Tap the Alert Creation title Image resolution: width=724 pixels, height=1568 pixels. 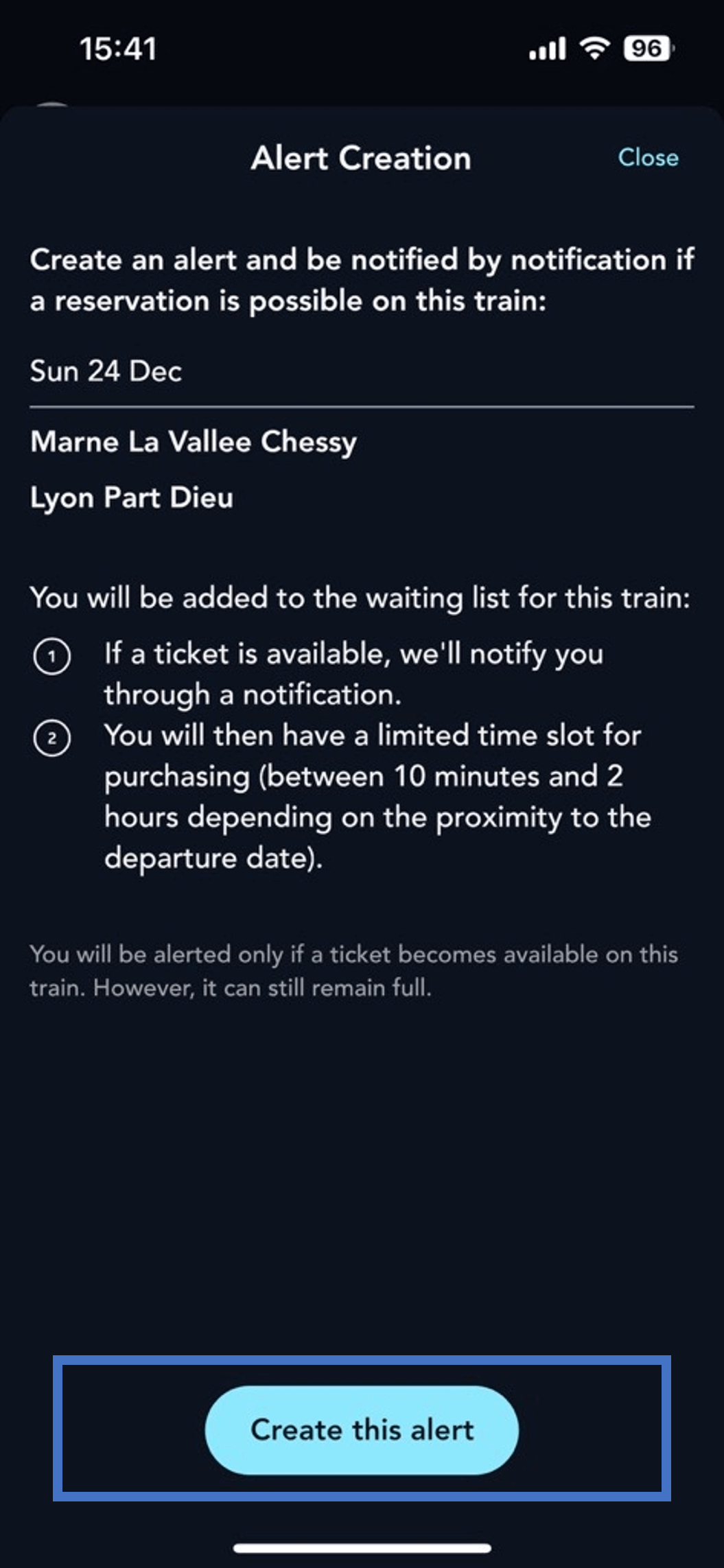[x=362, y=158]
